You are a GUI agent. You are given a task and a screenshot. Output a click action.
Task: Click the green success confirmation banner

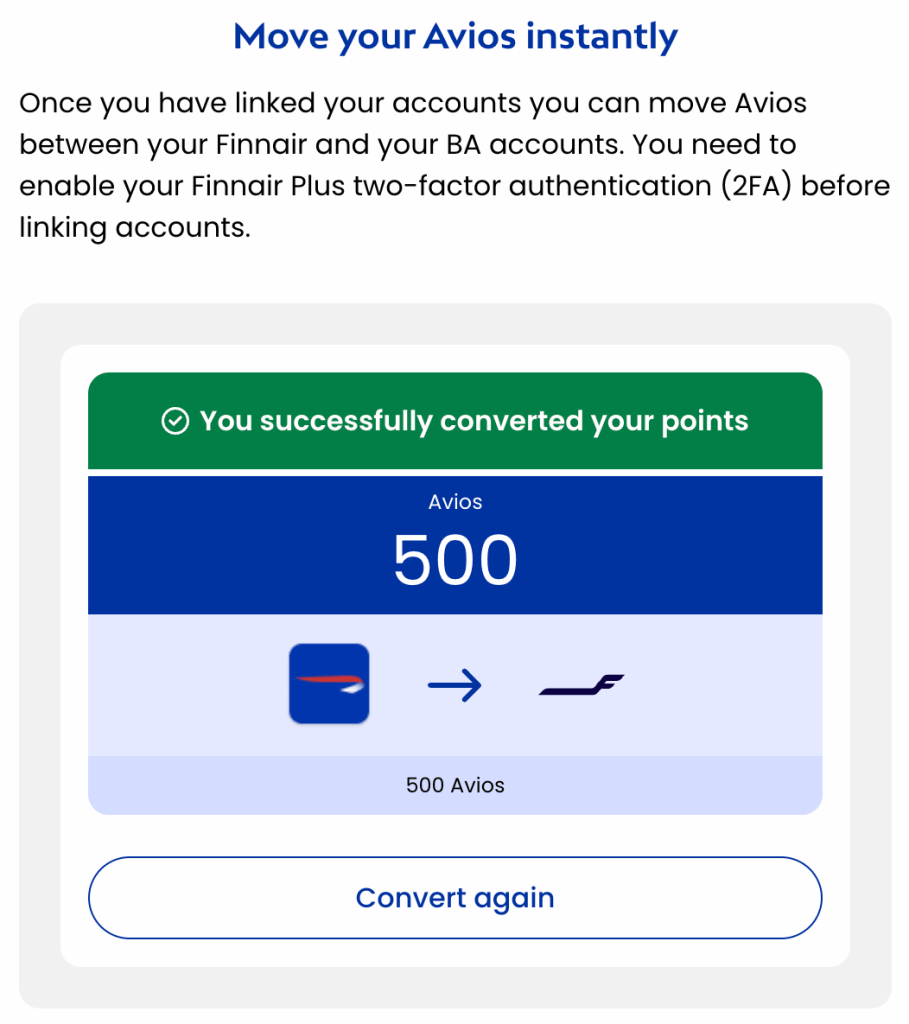[455, 420]
